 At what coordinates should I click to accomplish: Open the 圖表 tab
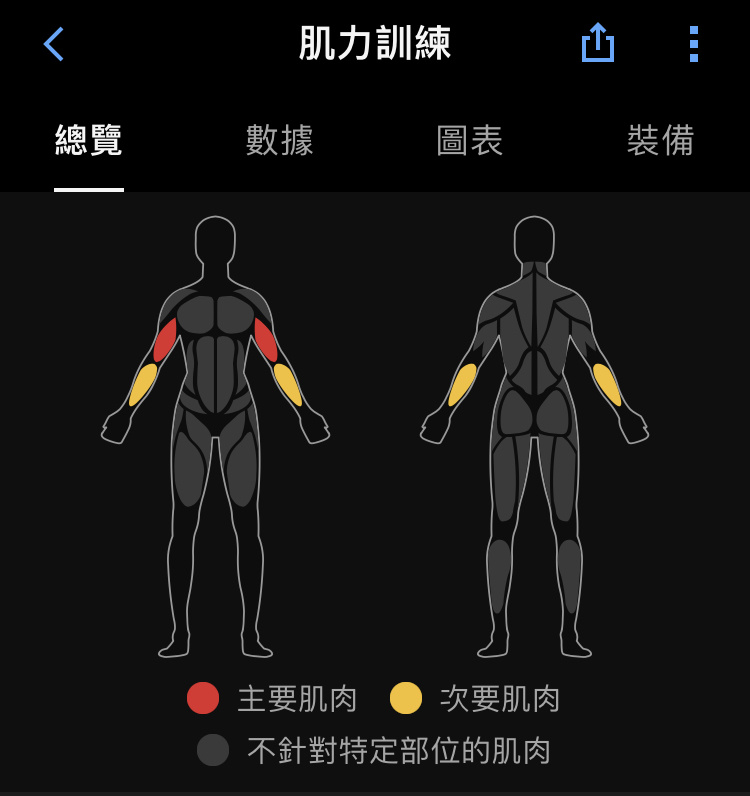pos(470,141)
